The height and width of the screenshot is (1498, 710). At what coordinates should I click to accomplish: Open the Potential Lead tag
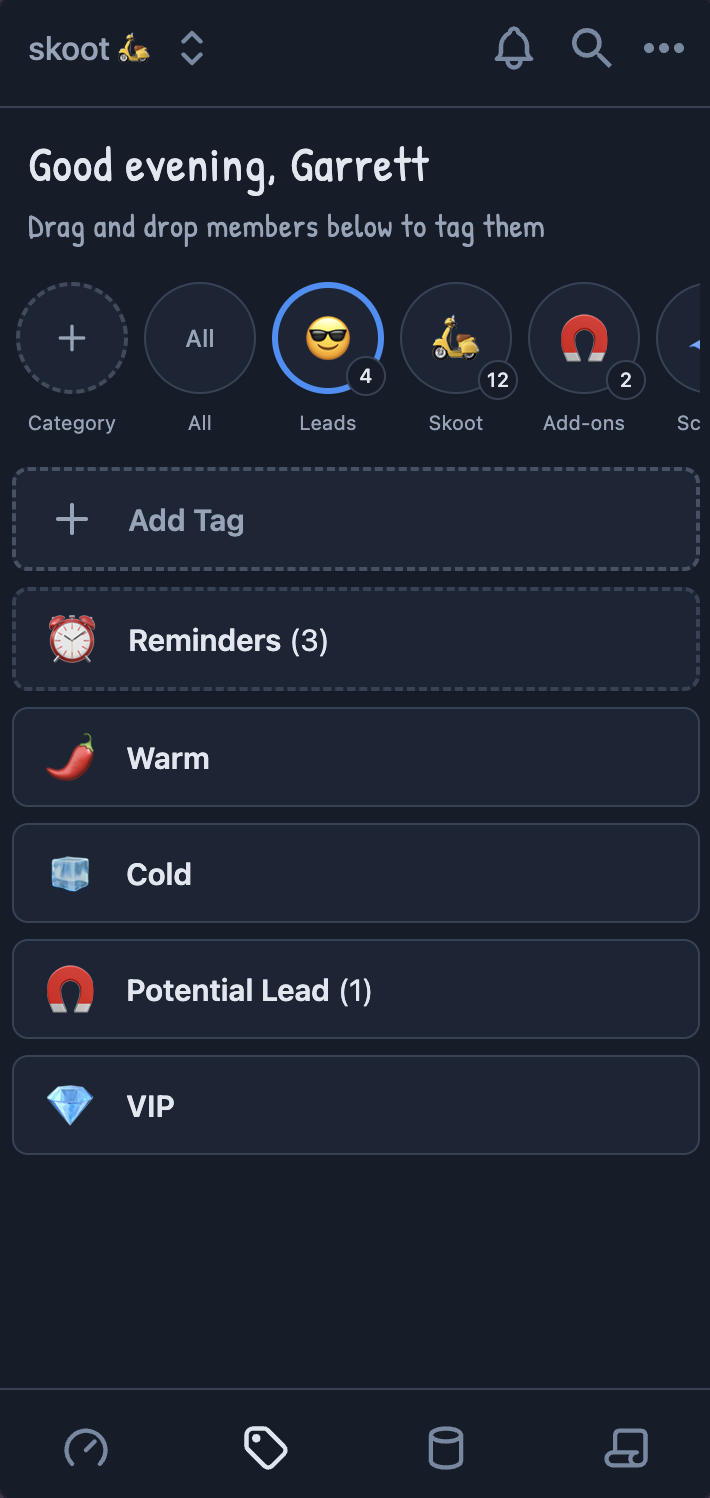pyautogui.click(x=355, y=990)
